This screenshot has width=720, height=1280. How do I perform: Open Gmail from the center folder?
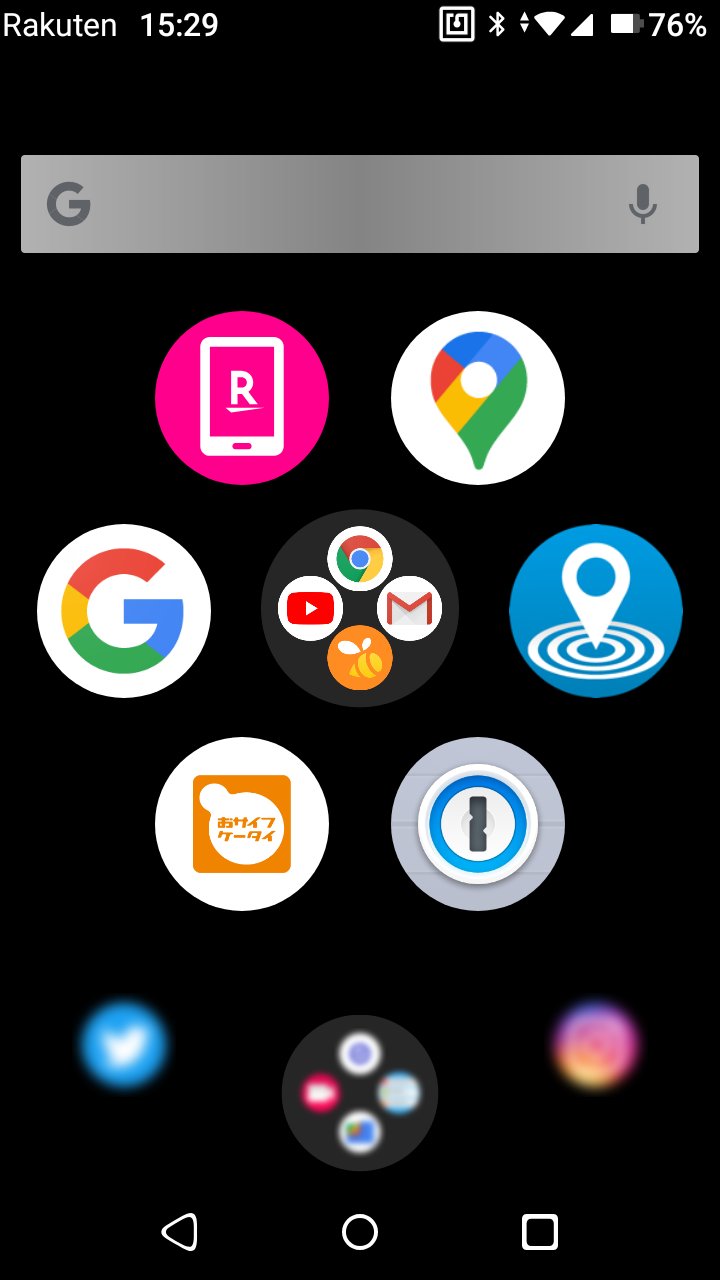click(x=410, y=608)
